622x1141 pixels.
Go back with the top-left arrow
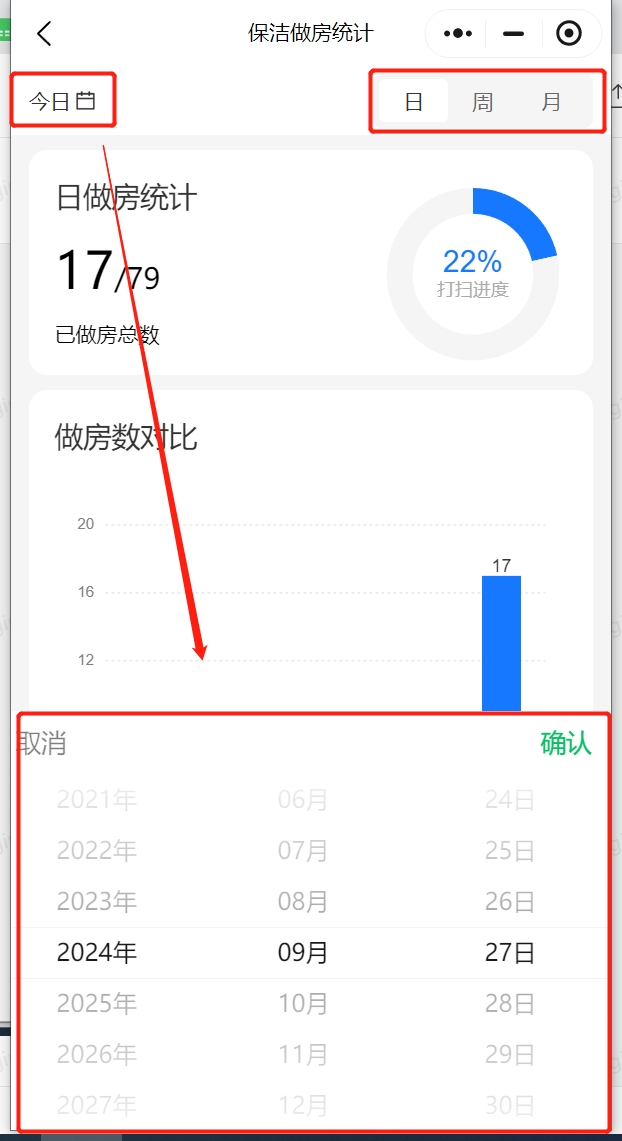[44, 33]
